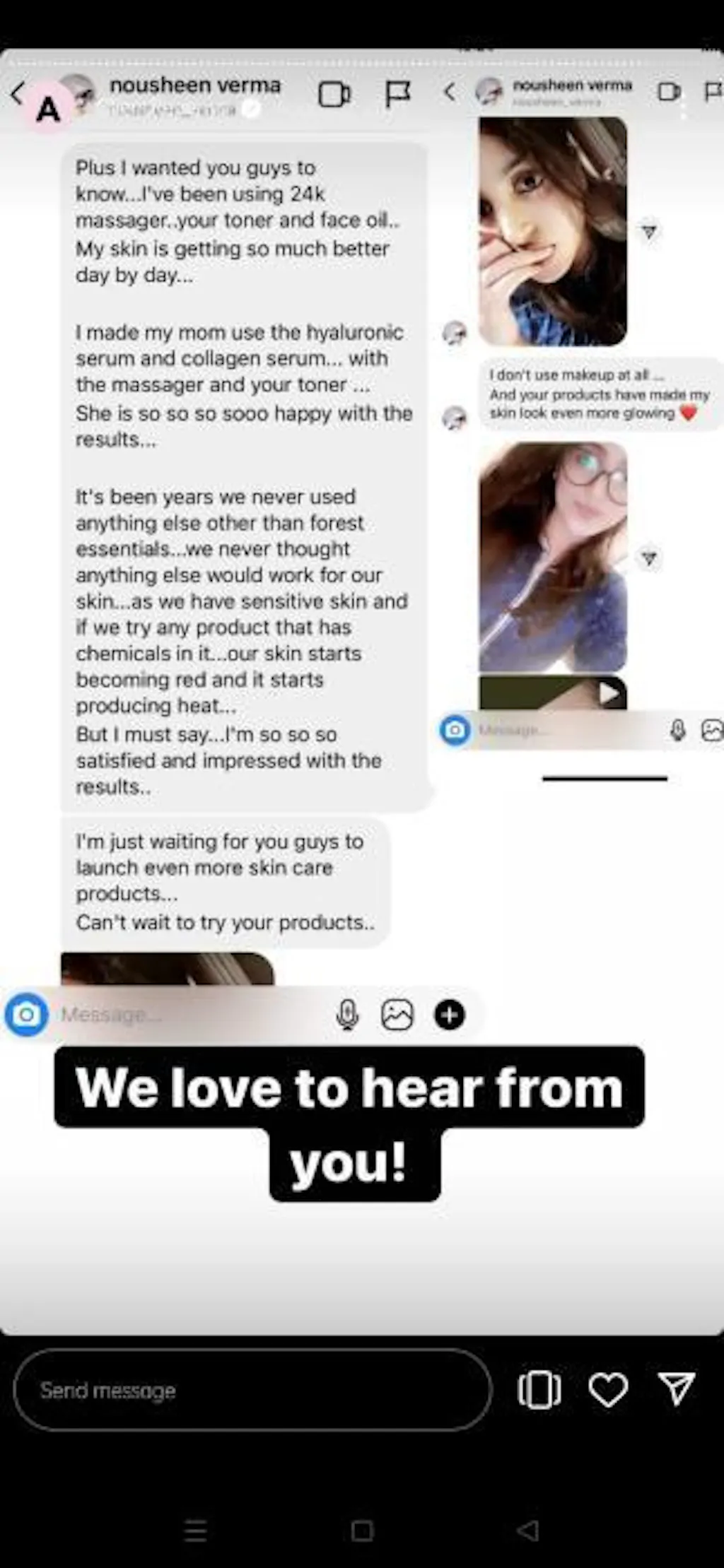
Task: Share the story via paper plane icon
Action: (x=677, y=1389)
